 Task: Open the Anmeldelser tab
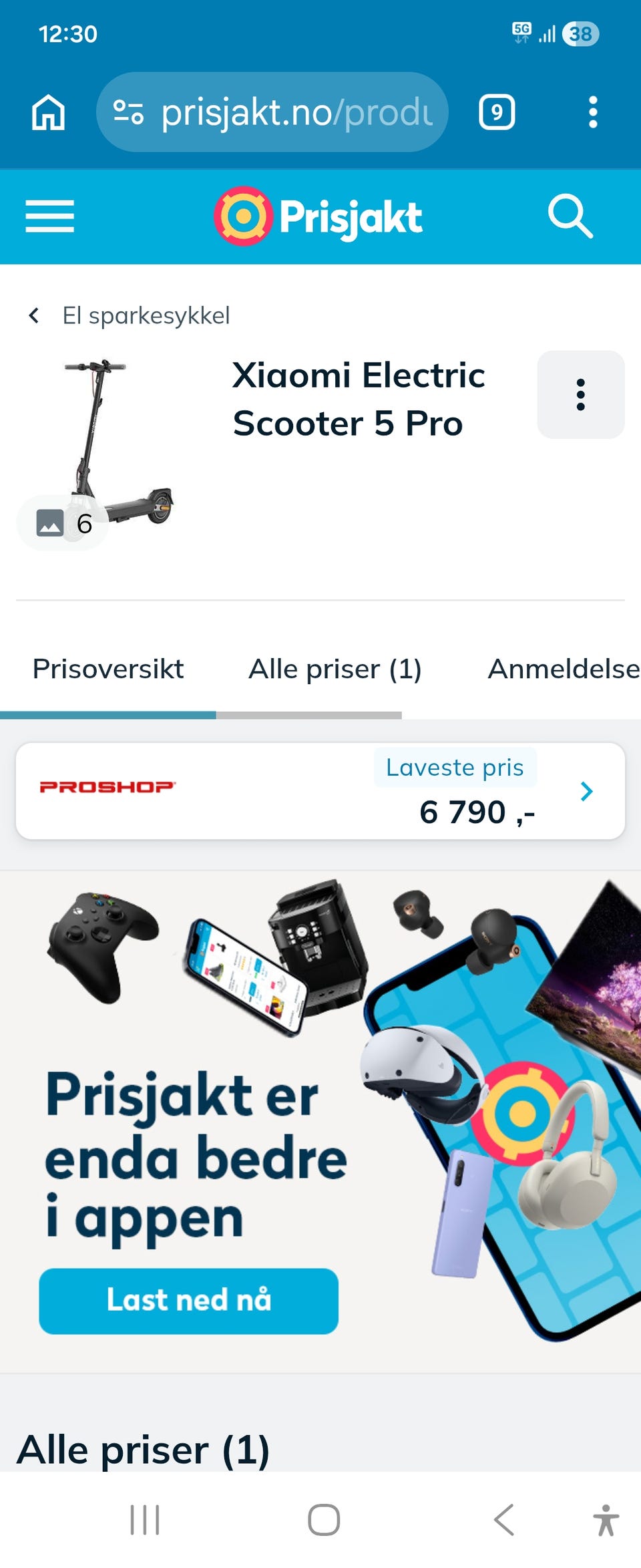(x=563, y=668)
